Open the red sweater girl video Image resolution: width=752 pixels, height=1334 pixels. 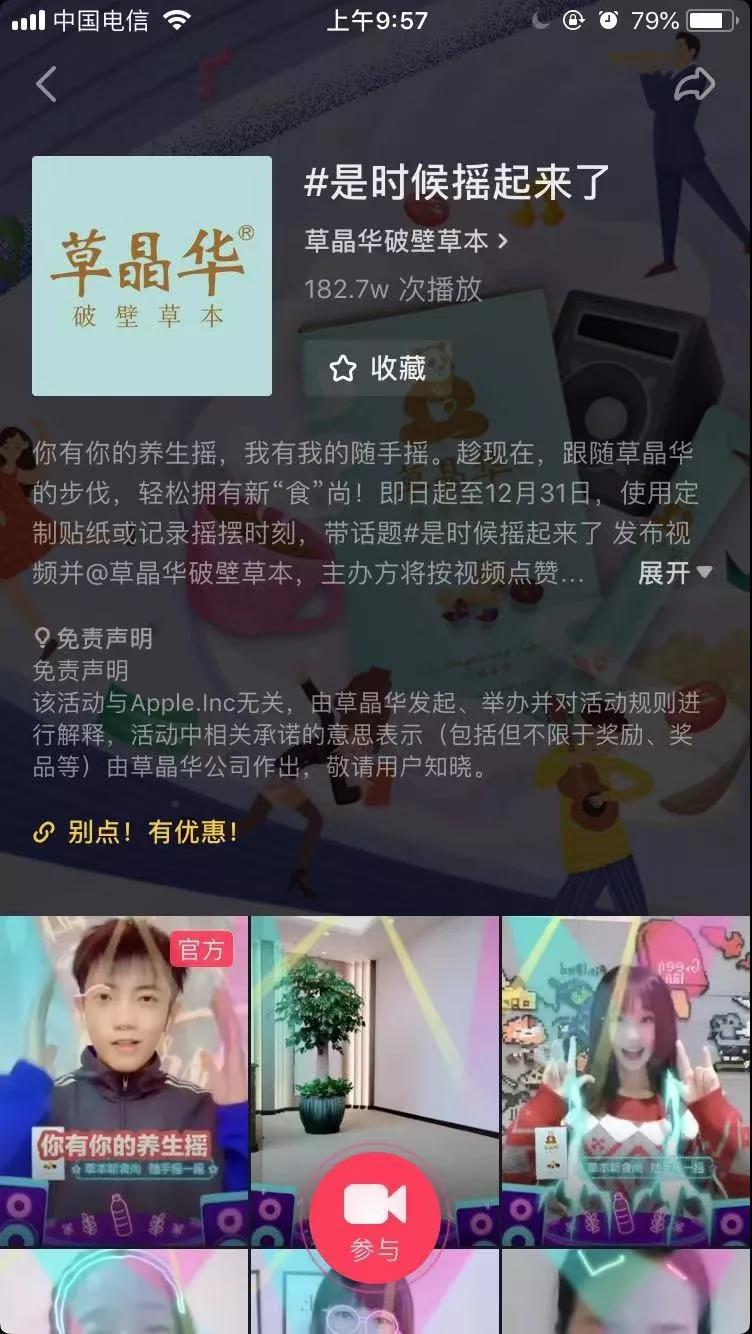626,1080
